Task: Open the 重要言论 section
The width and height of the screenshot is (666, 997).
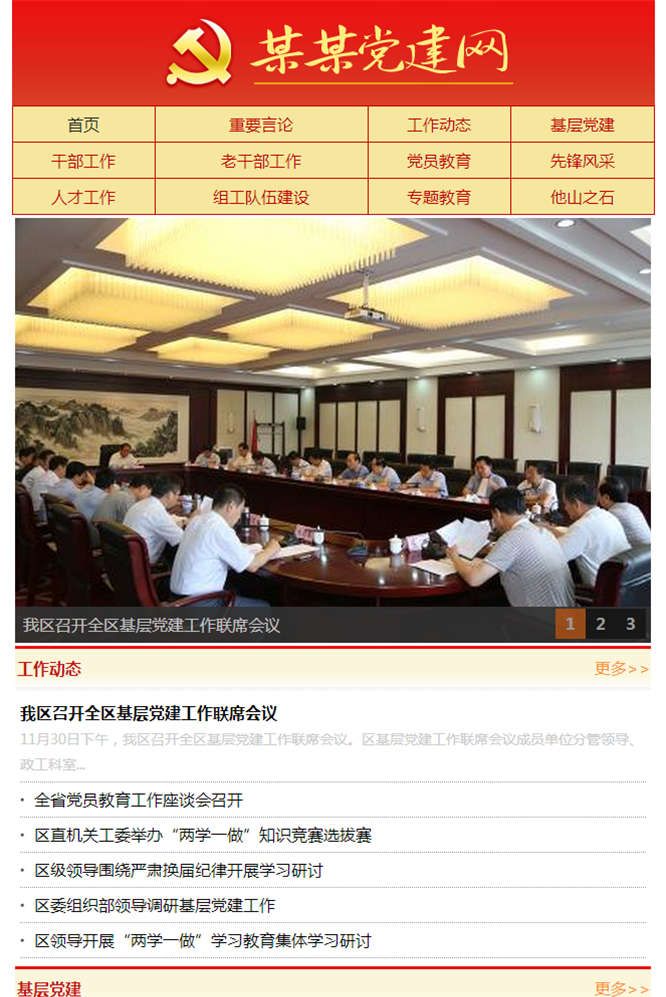Action: point(261,125)
